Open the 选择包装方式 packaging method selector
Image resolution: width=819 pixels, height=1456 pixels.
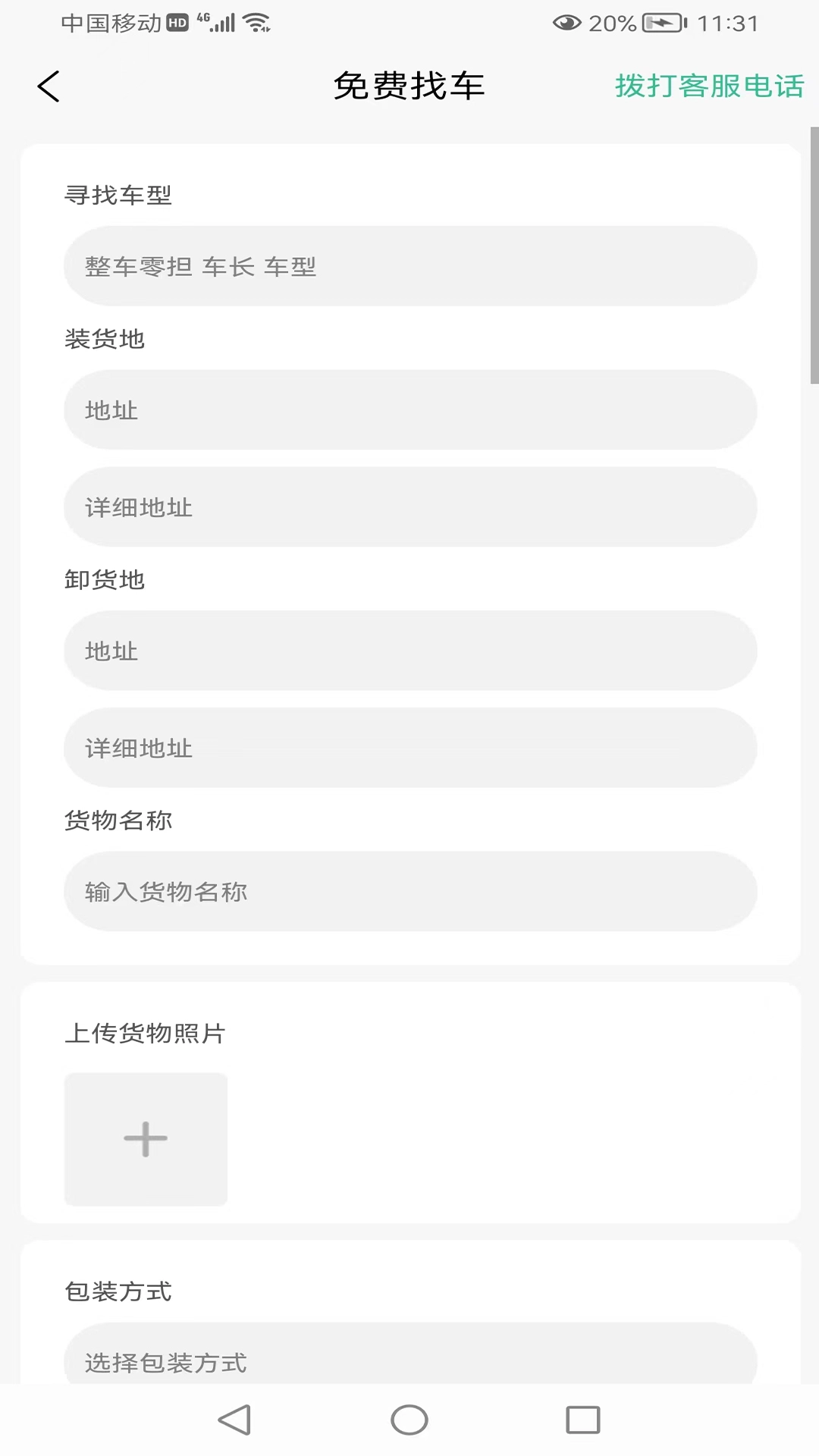point(409,1361)
